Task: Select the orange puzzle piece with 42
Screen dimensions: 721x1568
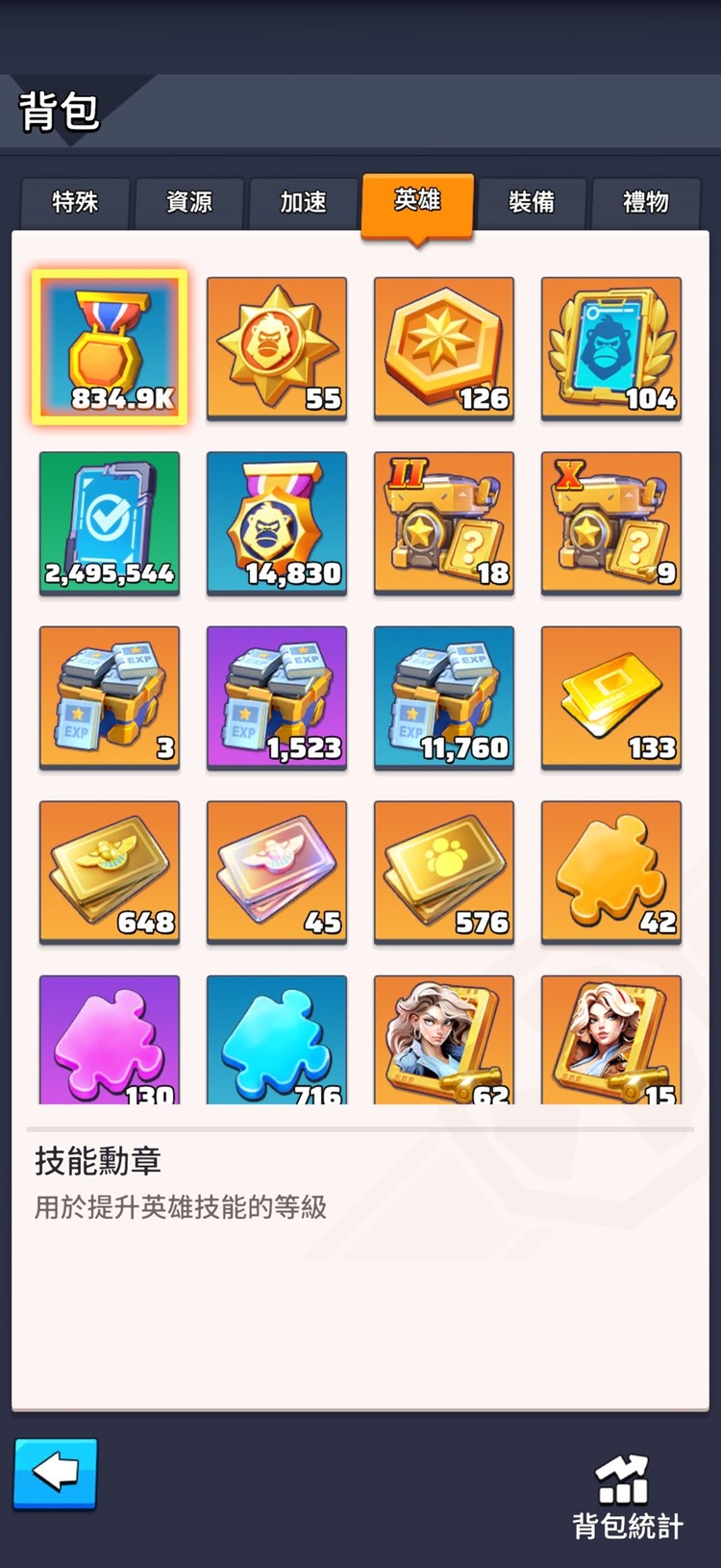Action: (x=611, y=872)
